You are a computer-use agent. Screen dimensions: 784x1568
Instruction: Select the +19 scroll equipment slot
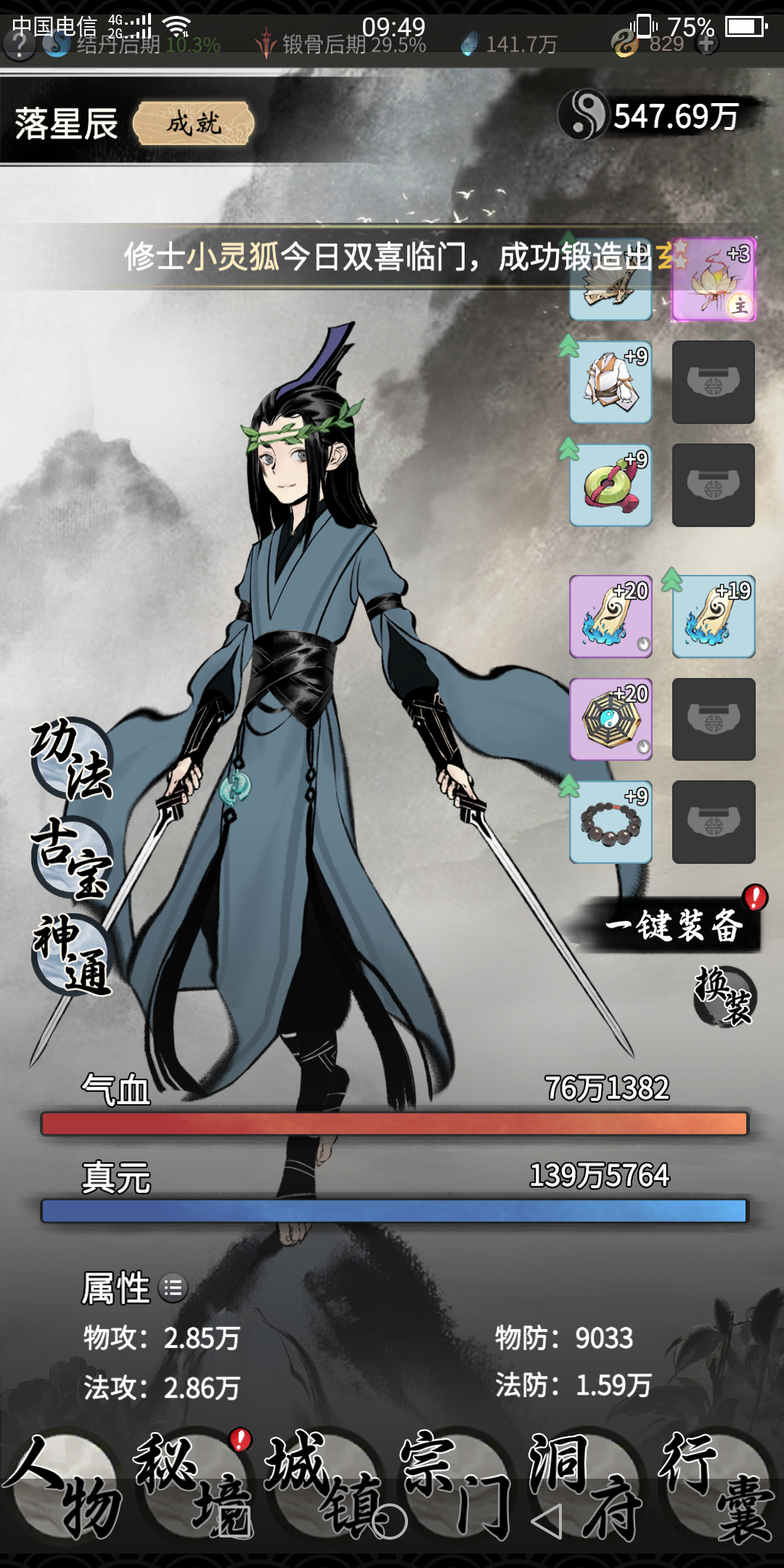714,617
